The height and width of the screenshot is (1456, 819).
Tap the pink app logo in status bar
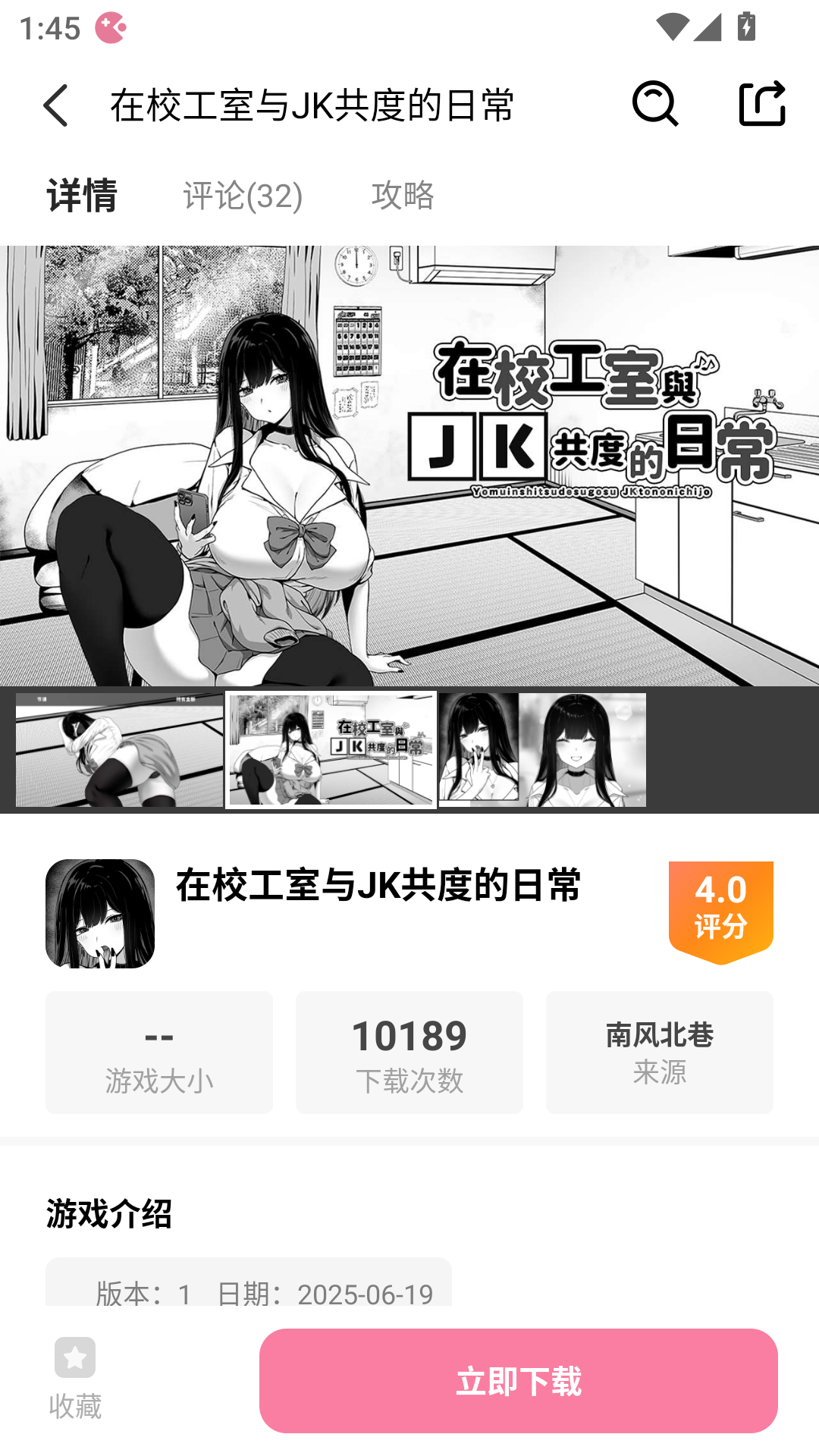click(111, 26)
